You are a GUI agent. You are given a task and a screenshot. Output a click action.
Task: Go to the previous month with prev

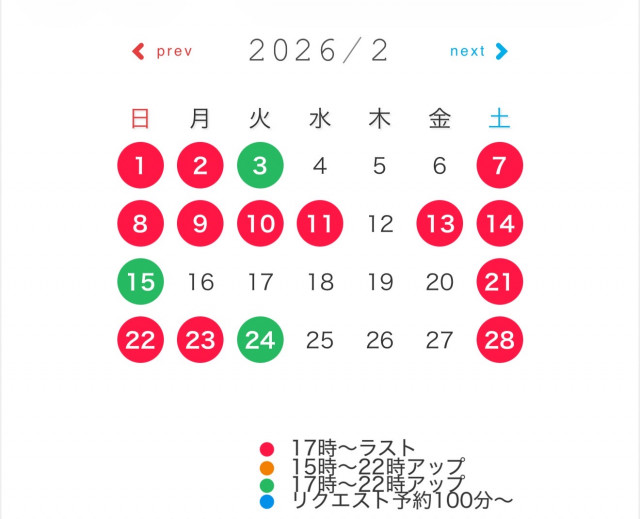click(x=163, y=51)
